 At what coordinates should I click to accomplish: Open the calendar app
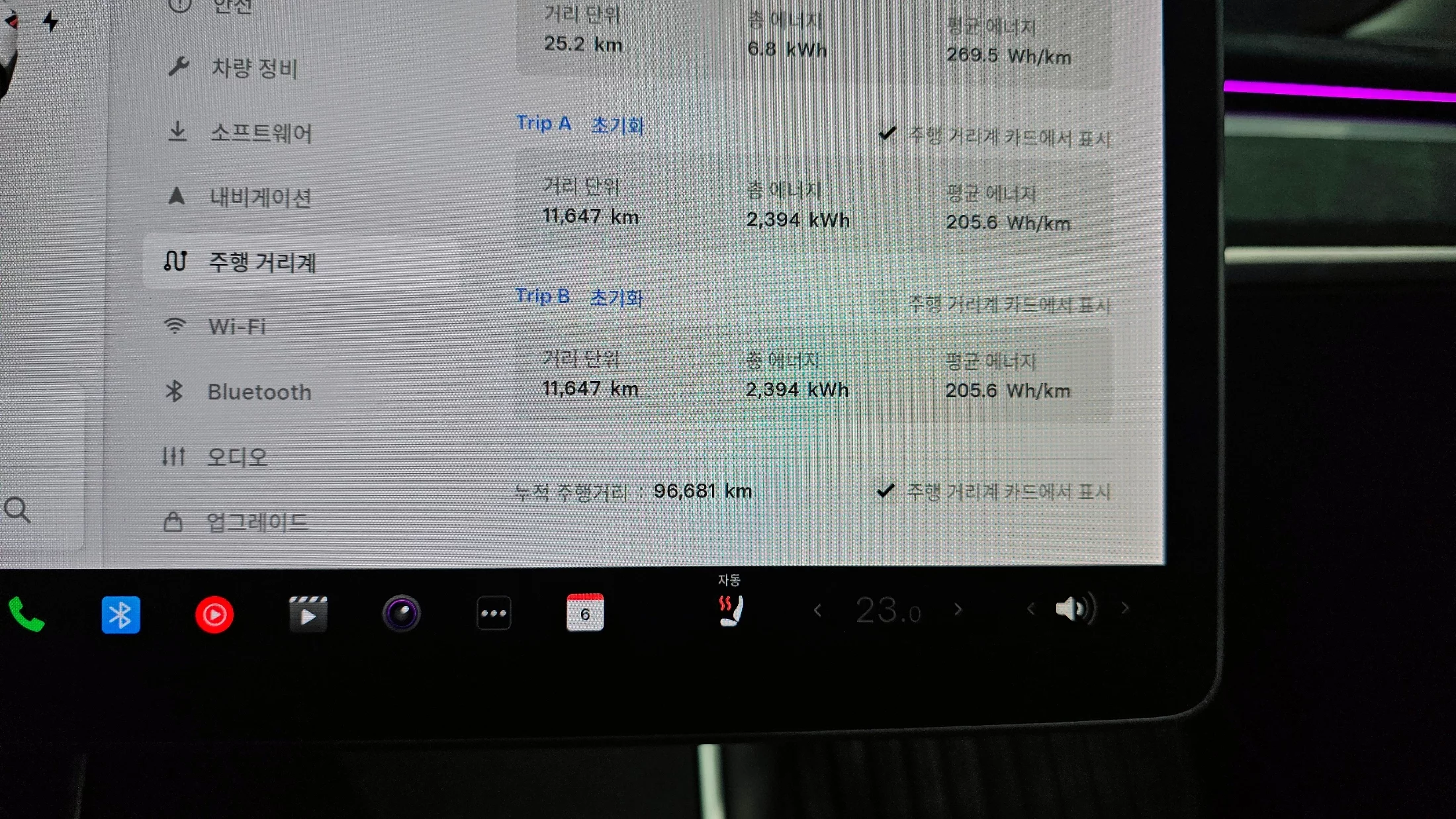[x=585, y=613]
